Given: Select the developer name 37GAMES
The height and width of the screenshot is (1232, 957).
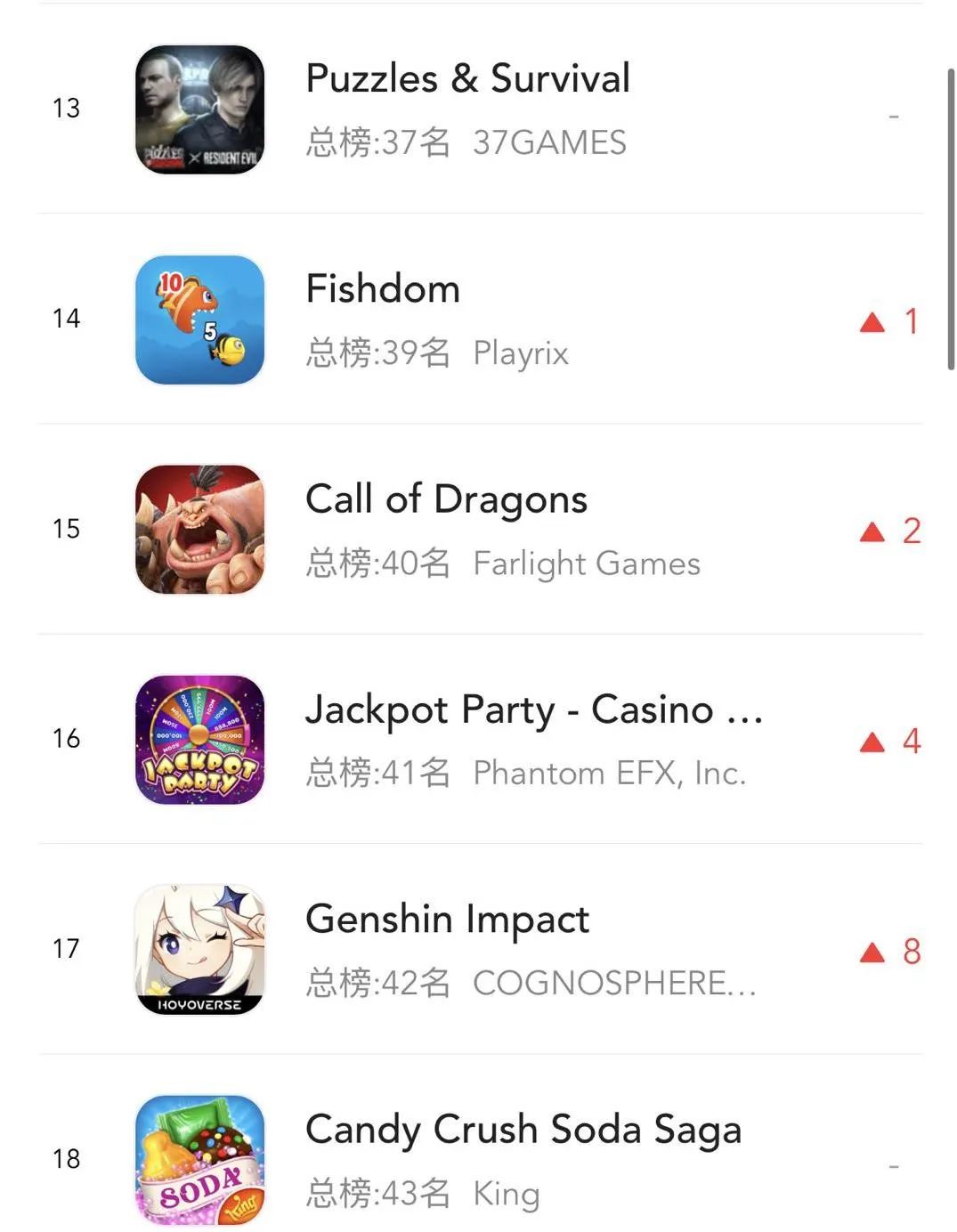Looking at the screenshot, I should click(x=550, y=142).
